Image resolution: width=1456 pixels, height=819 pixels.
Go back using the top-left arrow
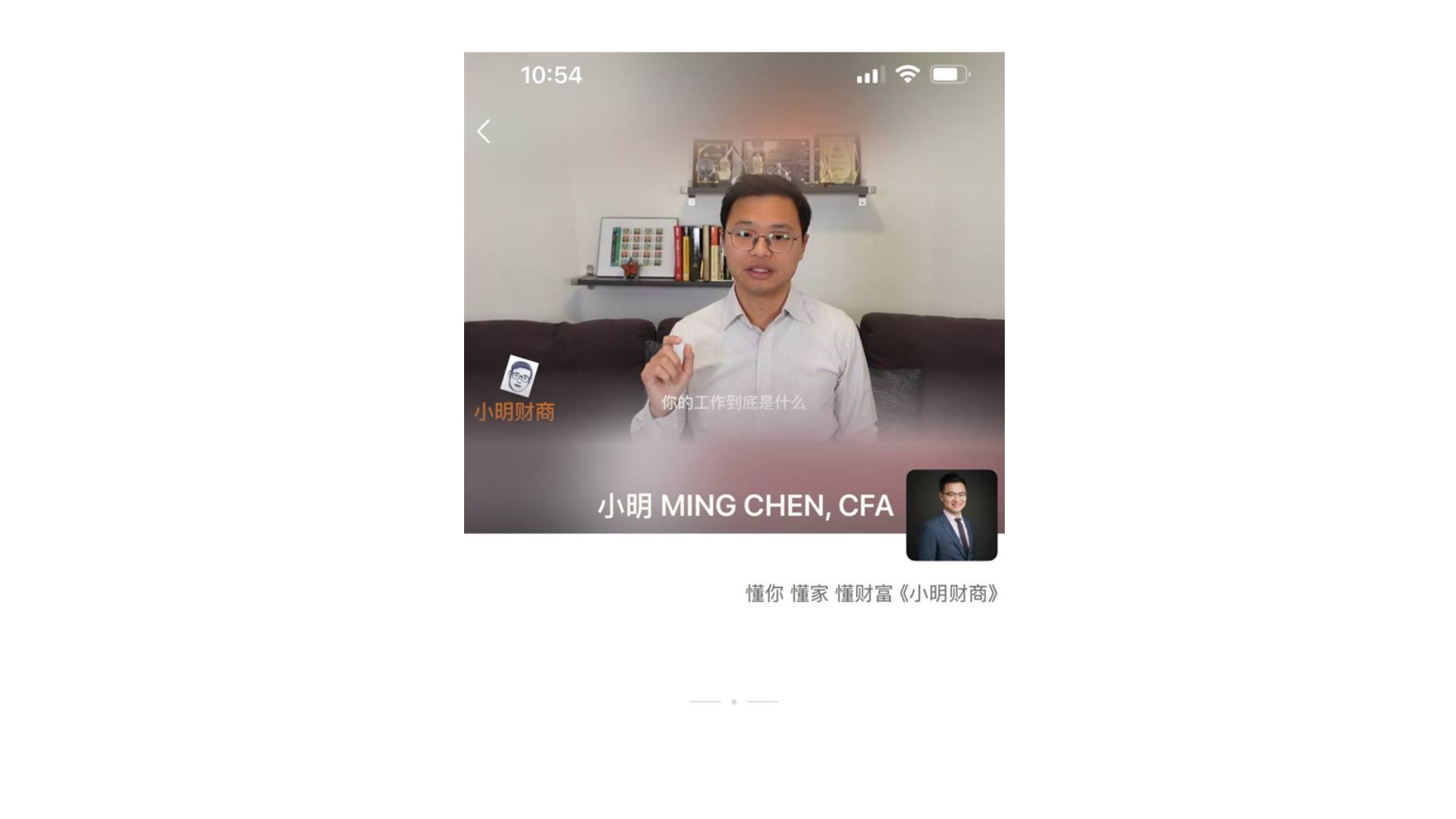click(484, 132)
